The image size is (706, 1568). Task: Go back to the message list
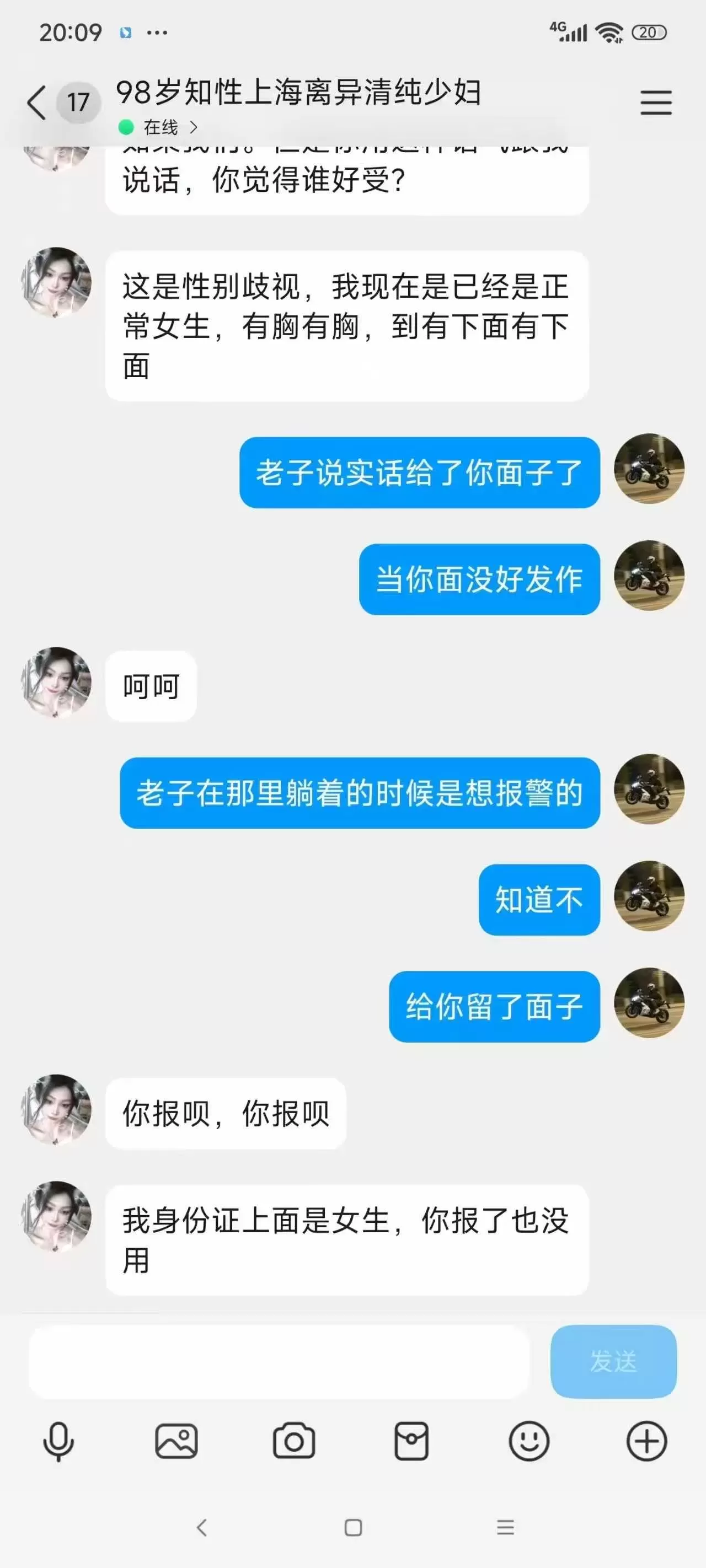(36, 102)
